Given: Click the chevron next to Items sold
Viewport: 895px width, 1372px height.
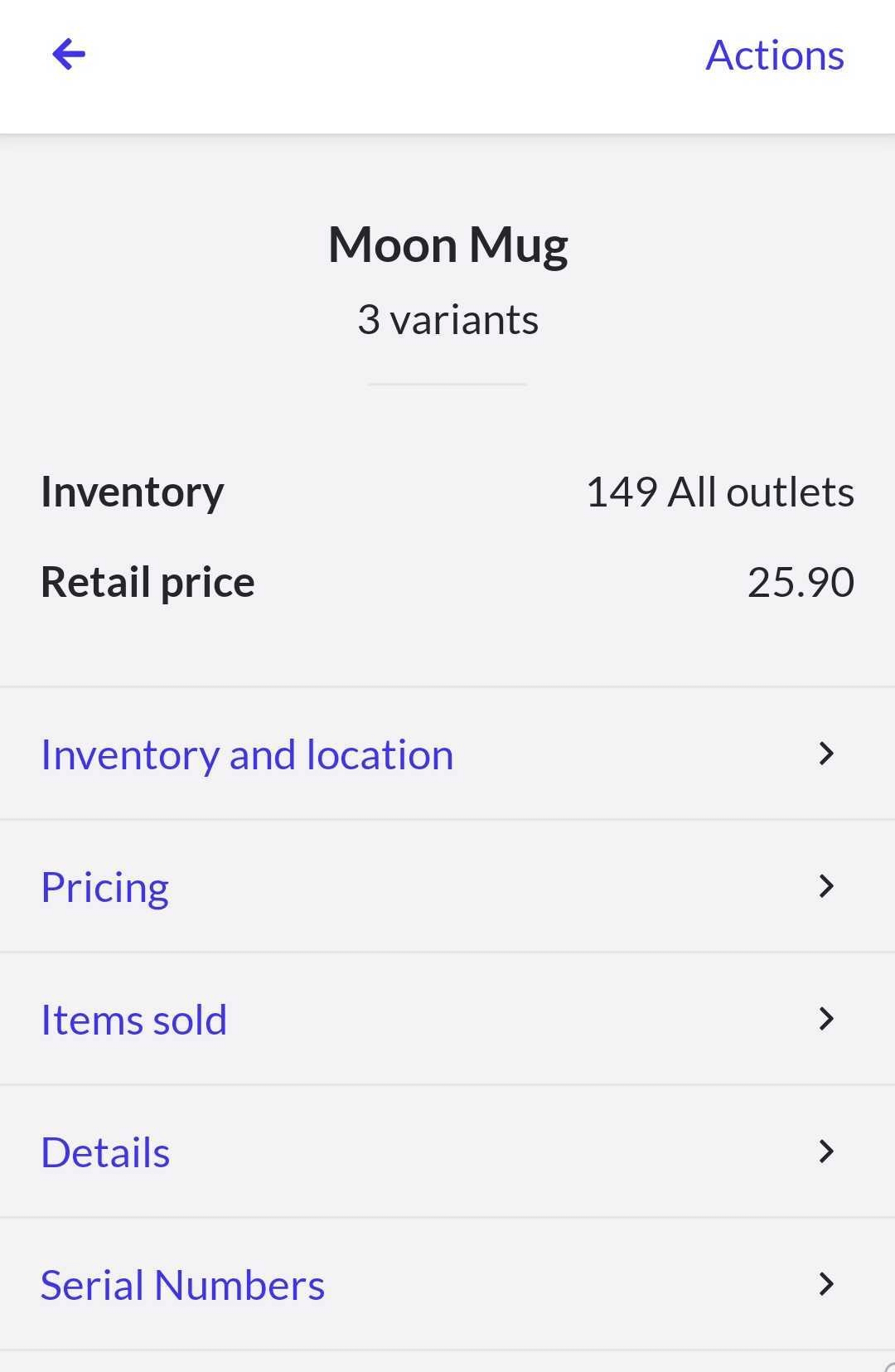Looking at the screenshot, I should [826, 1019].
